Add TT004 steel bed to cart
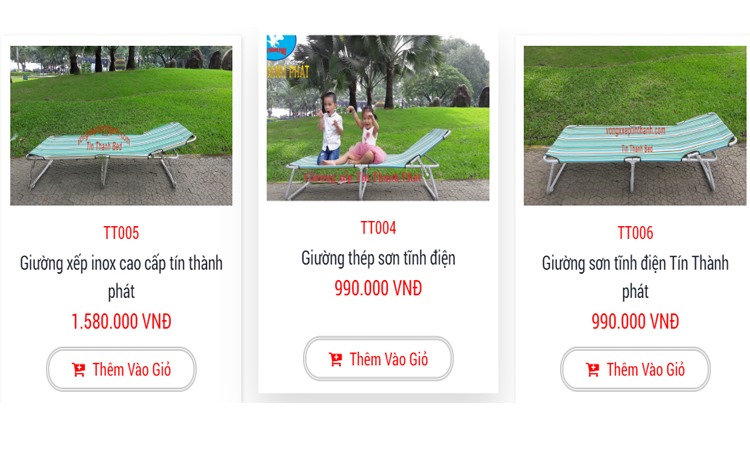 378,359
